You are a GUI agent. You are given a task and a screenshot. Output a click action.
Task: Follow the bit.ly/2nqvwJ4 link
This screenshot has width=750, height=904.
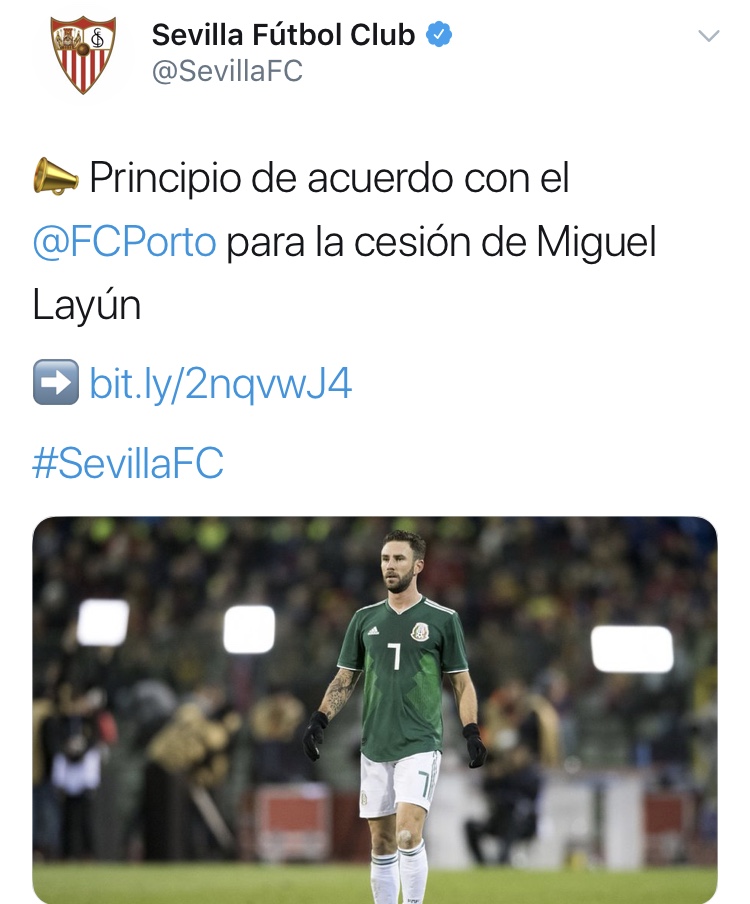pos(221,384)
